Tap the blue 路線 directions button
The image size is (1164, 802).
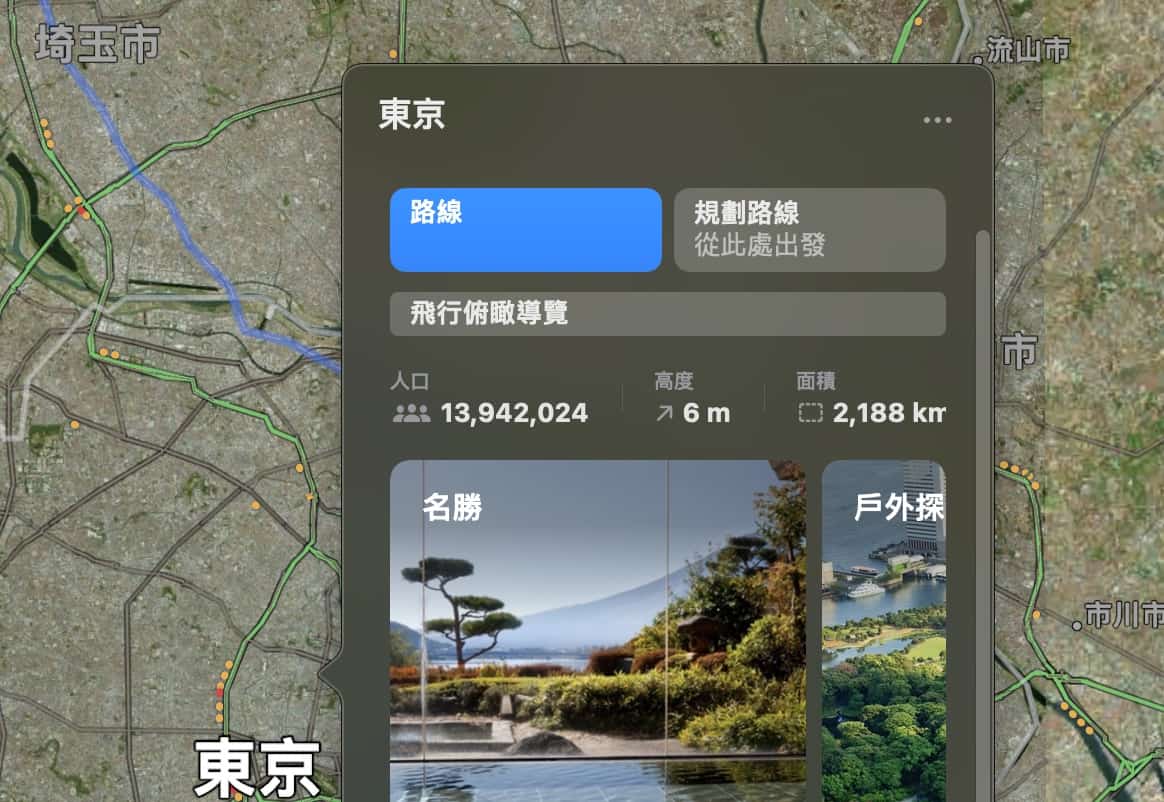tap(526, 229)
